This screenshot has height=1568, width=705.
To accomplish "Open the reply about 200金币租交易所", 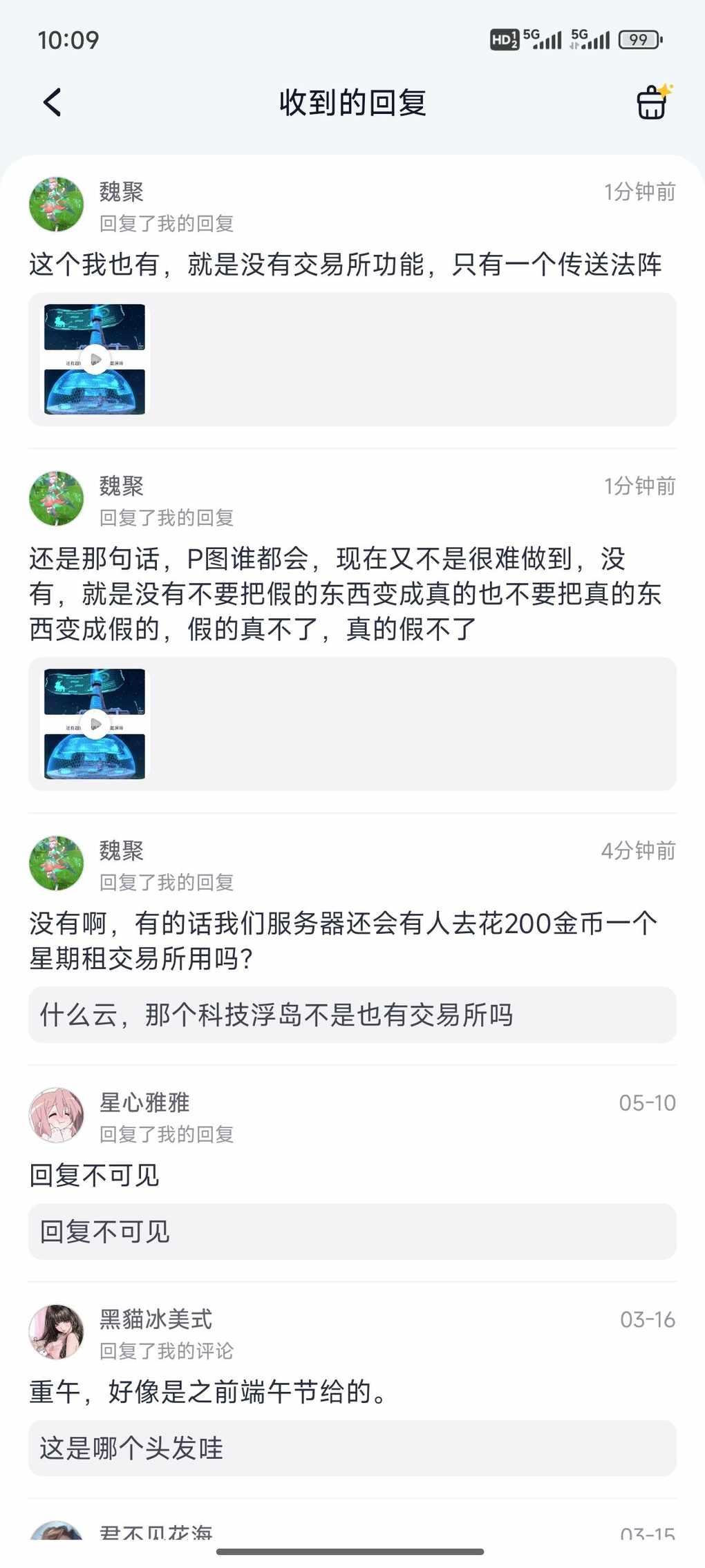I will point(344,940).
